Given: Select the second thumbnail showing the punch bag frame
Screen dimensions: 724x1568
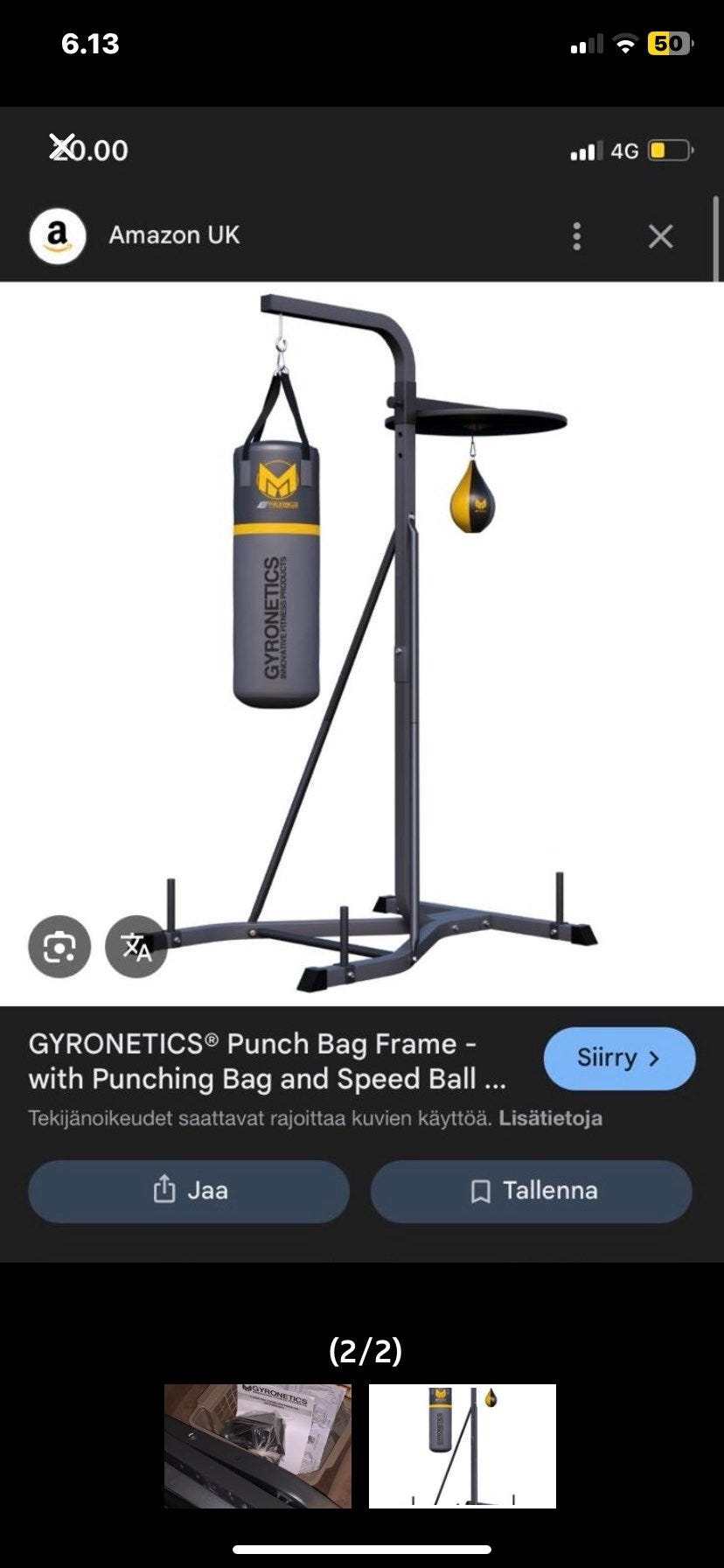Looking at the screenshot, I should (462, 1445).
